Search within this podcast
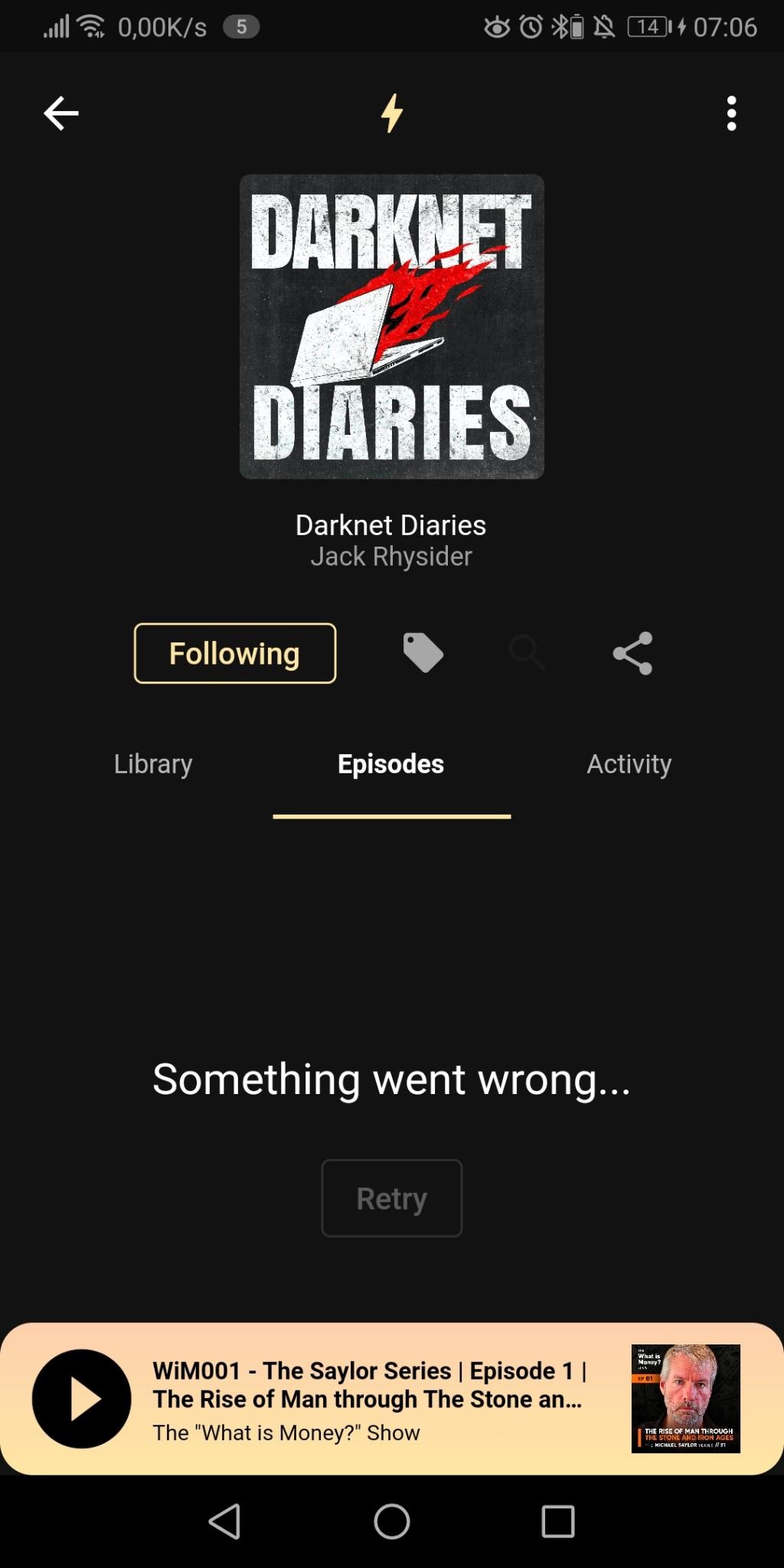This screenshot has width=784, height=1568. (x=527, y=653)
